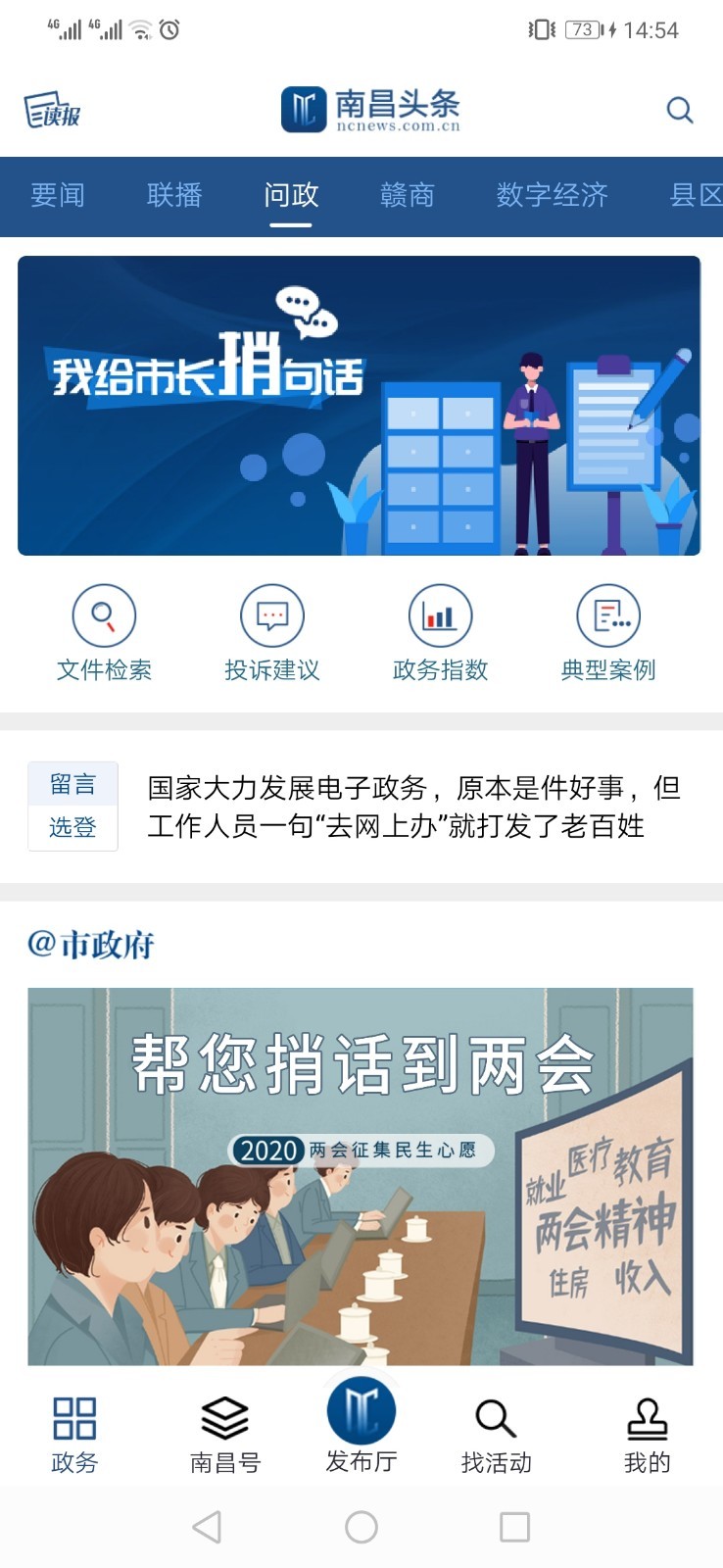Open the 我给市长捎句话 banner

click(x=361, y=404)
